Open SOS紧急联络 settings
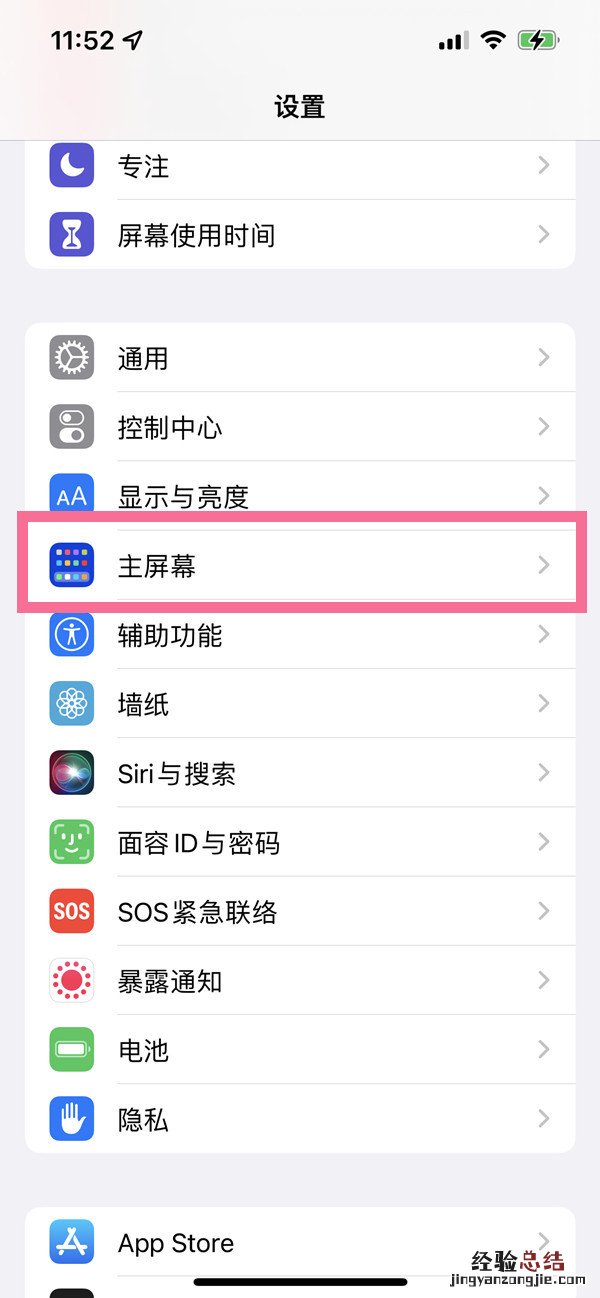 300,912
